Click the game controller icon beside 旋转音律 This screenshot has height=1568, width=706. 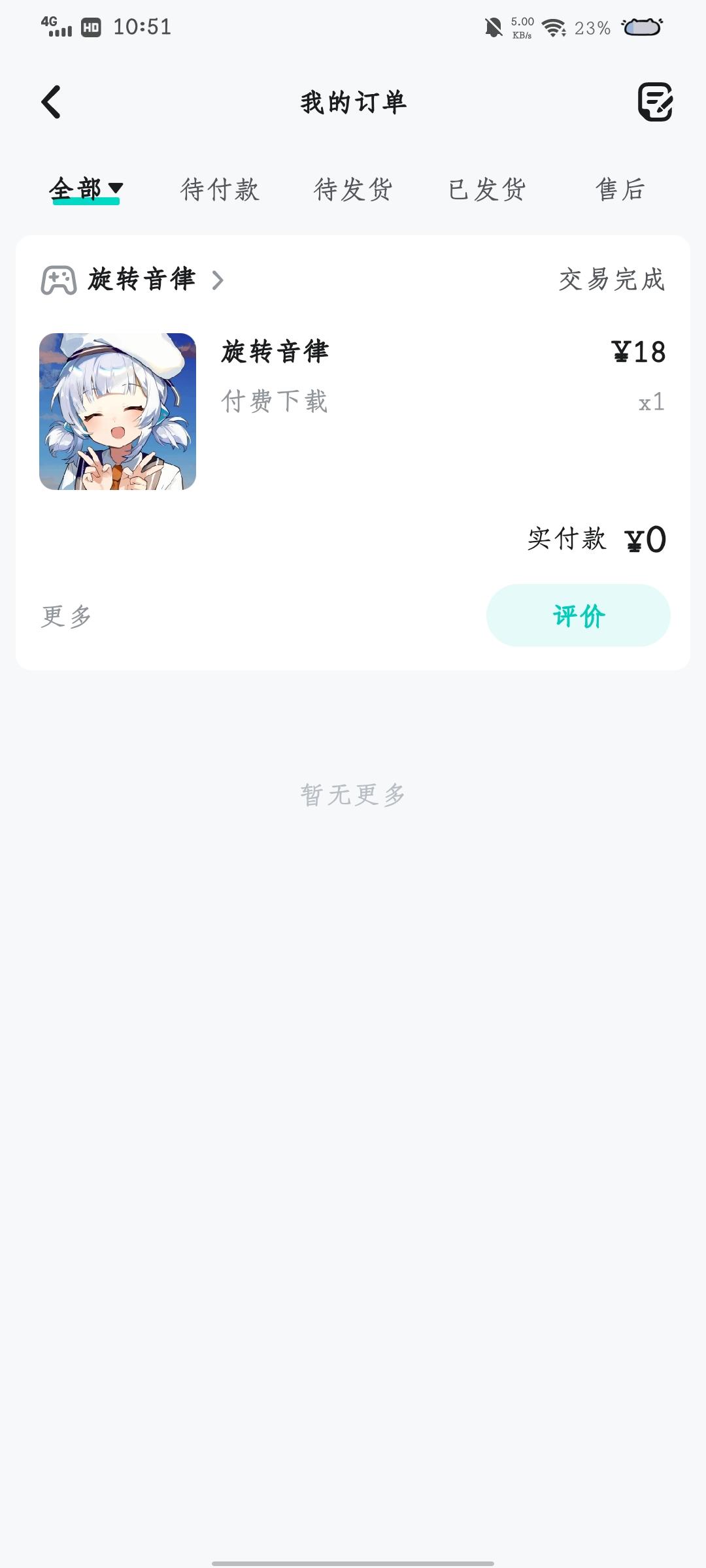click(x=58, y=280)
